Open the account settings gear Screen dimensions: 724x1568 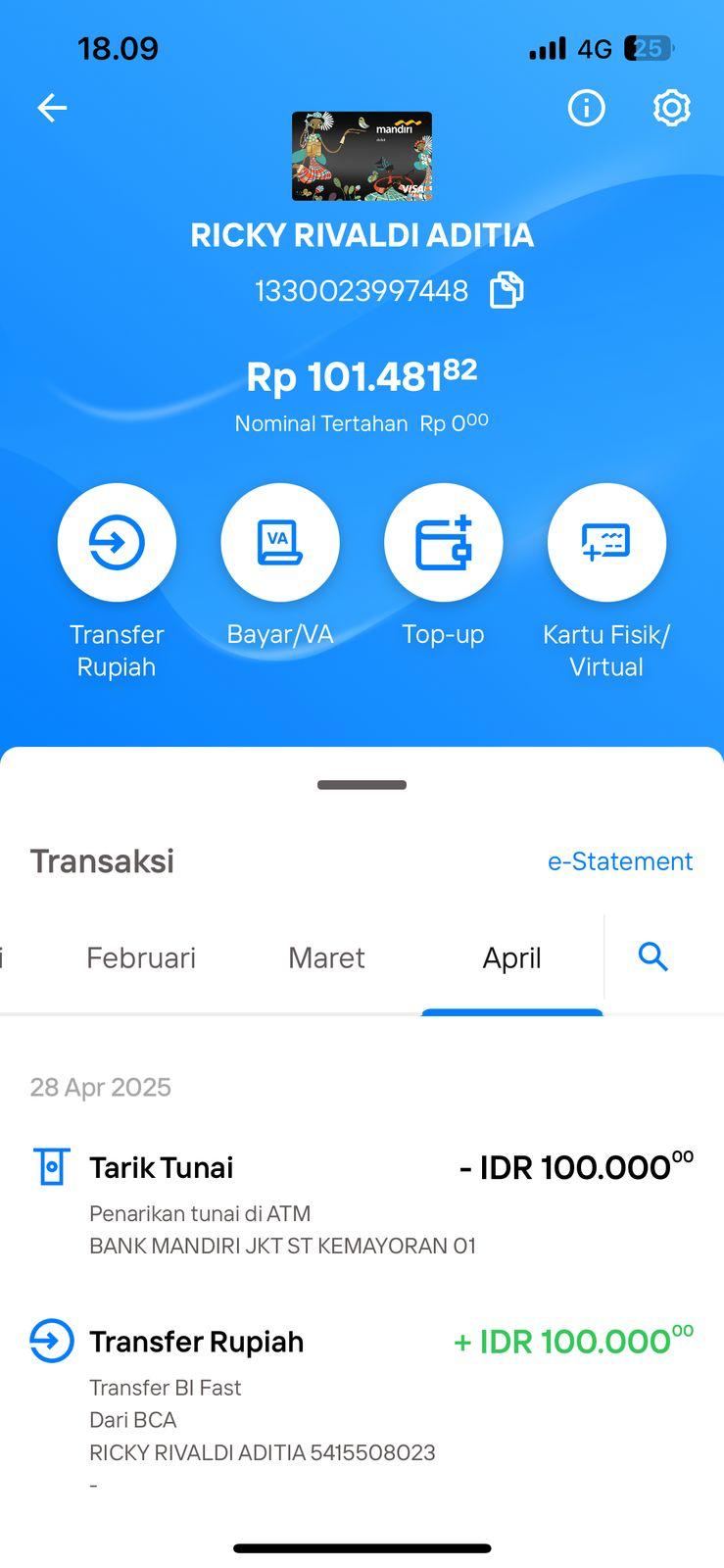click(672, 107)
